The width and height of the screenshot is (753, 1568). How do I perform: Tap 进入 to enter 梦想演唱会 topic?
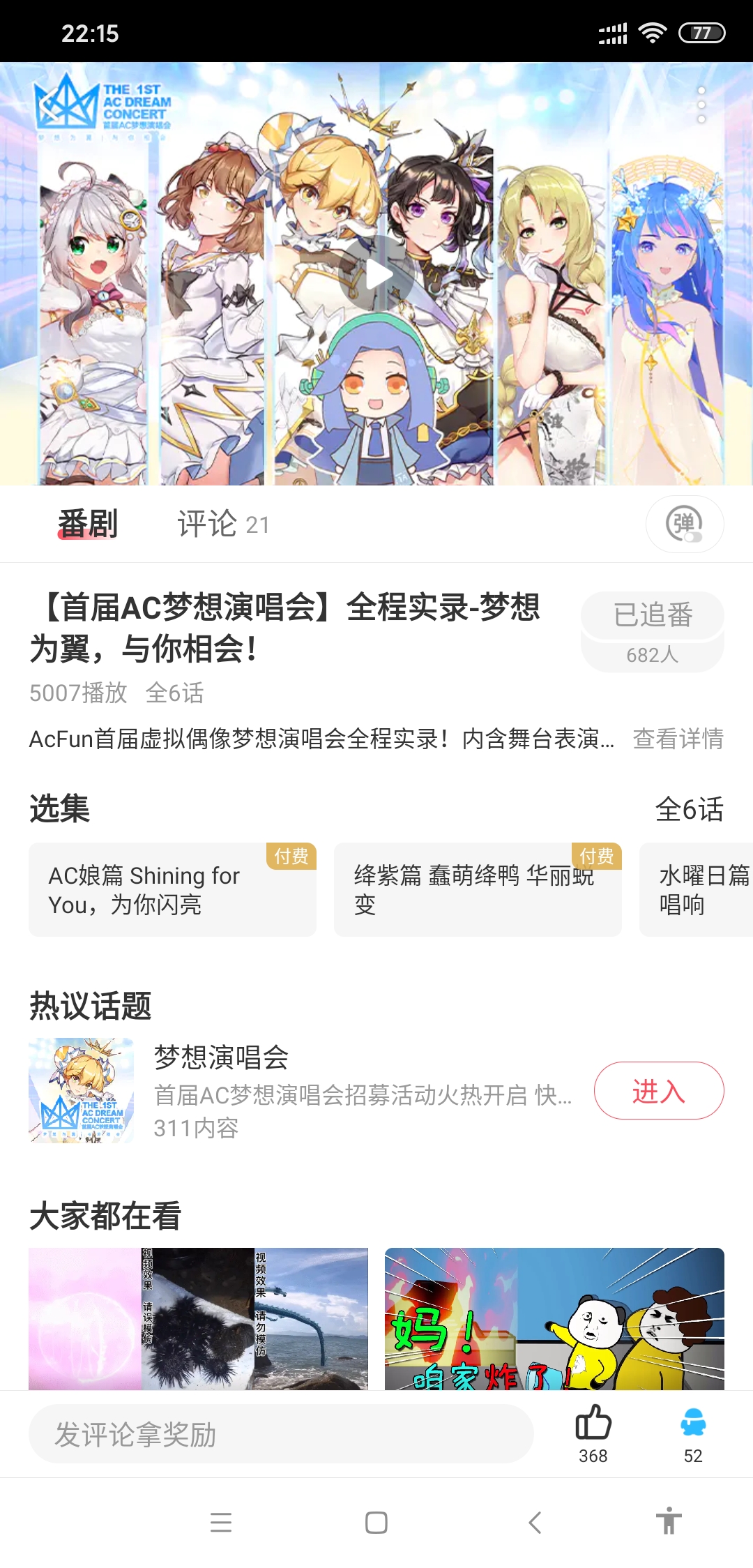tap(658, 1091)
